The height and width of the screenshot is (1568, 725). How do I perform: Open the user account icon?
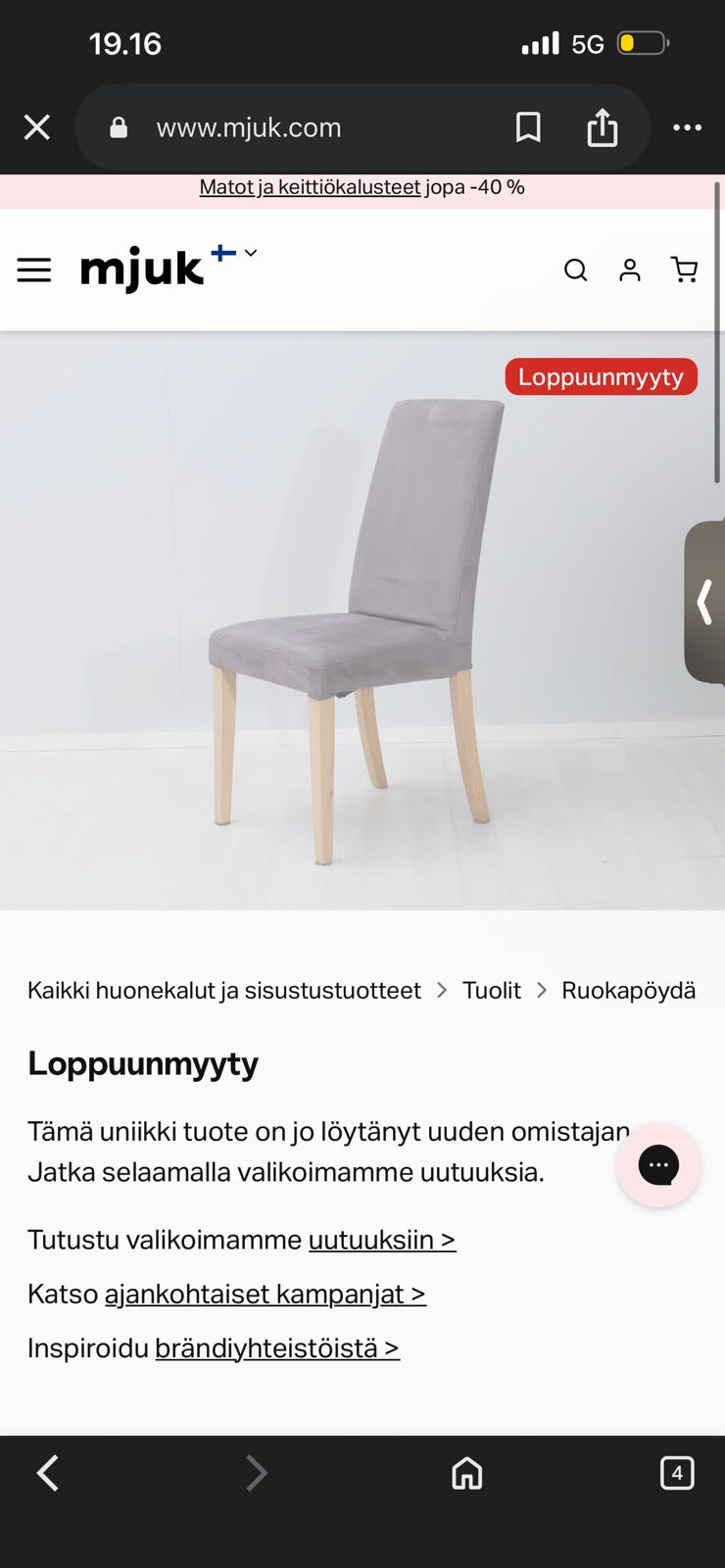630,269
